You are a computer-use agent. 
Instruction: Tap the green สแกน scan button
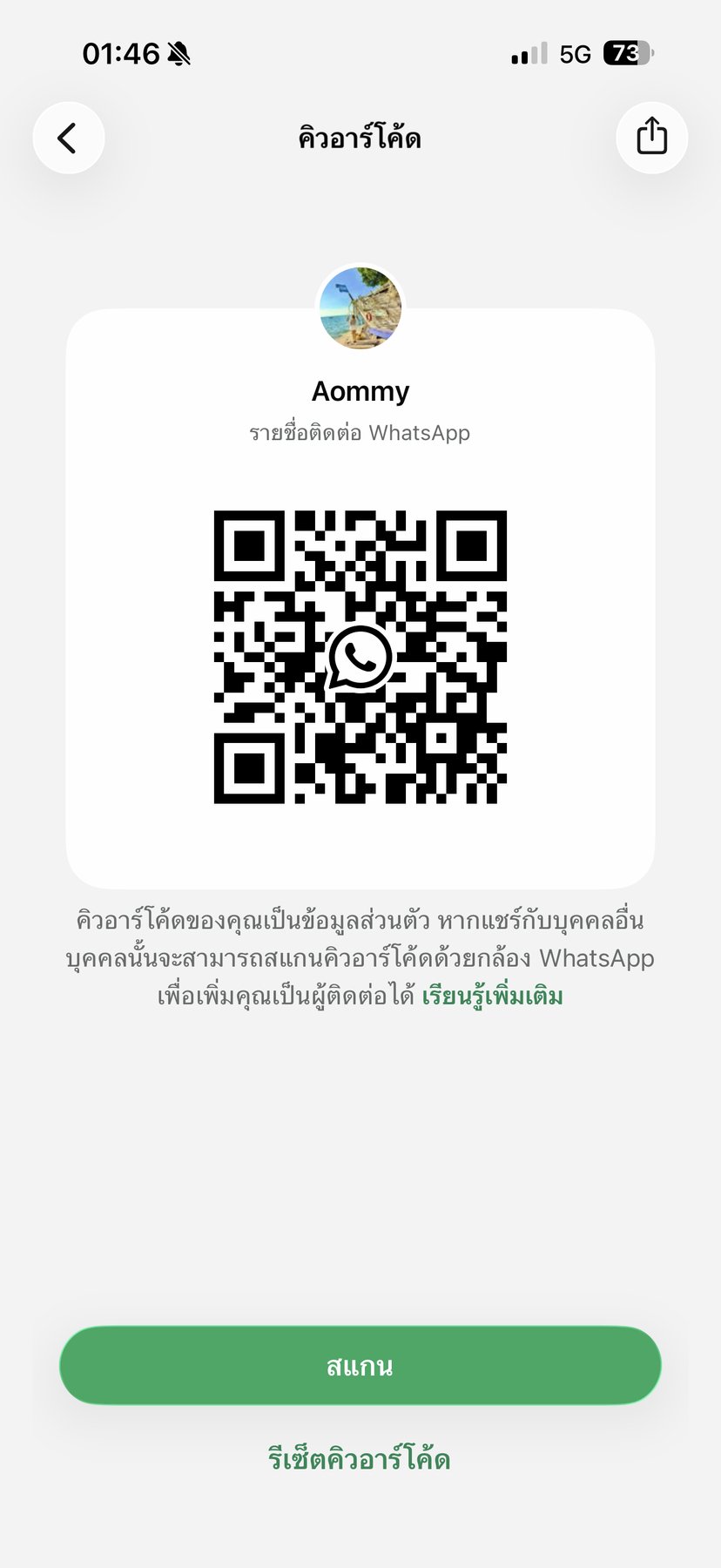pos(360,1365)
